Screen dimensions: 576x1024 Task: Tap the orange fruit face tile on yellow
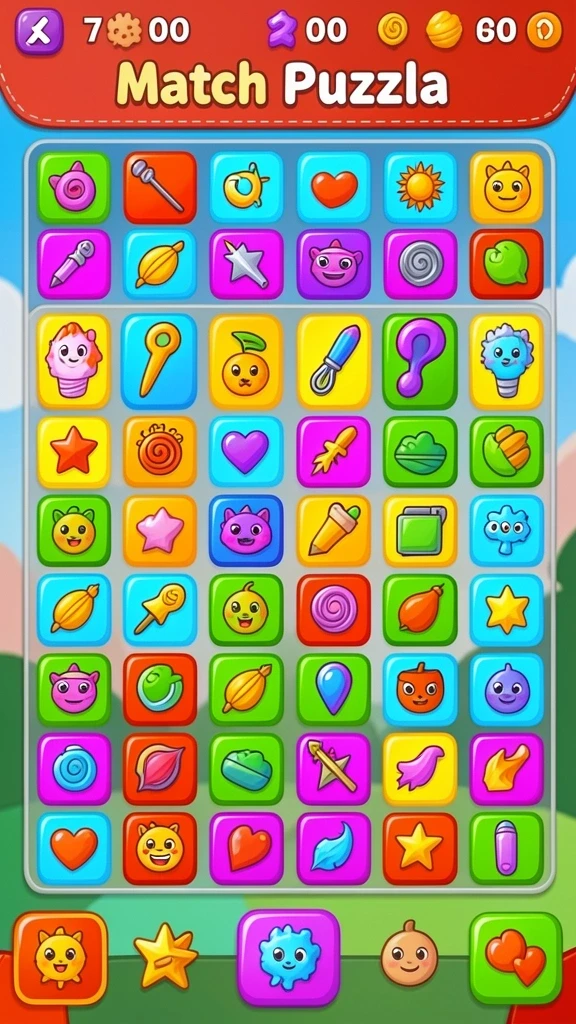[x=246, y=360]
